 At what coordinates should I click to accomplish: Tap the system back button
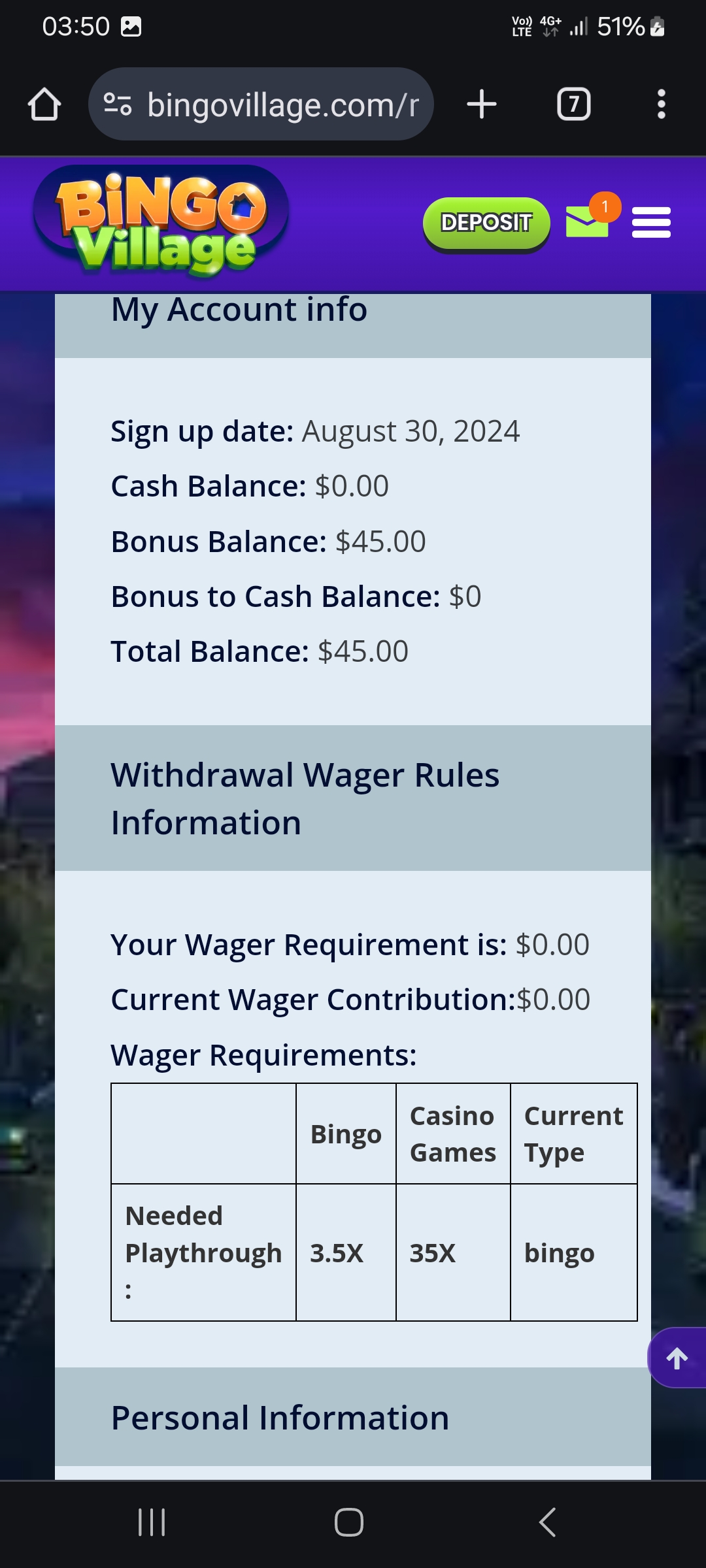click(x=548, y=1522)
